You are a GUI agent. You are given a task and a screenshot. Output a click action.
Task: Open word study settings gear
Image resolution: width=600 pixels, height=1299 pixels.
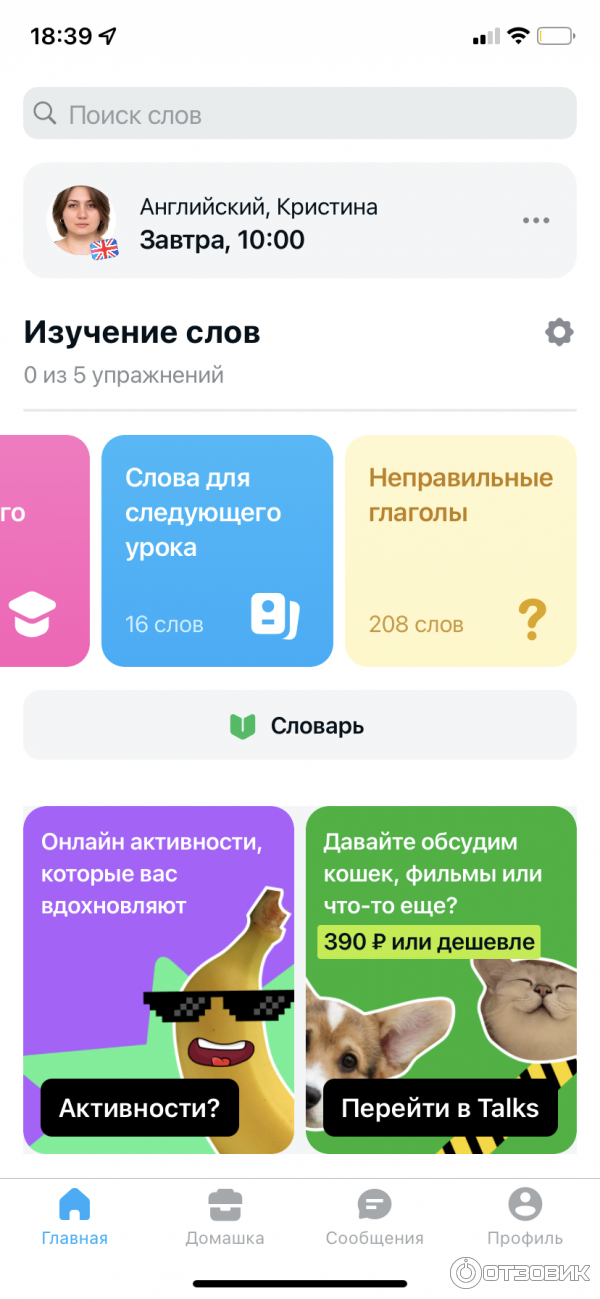(x=559, y=333)
